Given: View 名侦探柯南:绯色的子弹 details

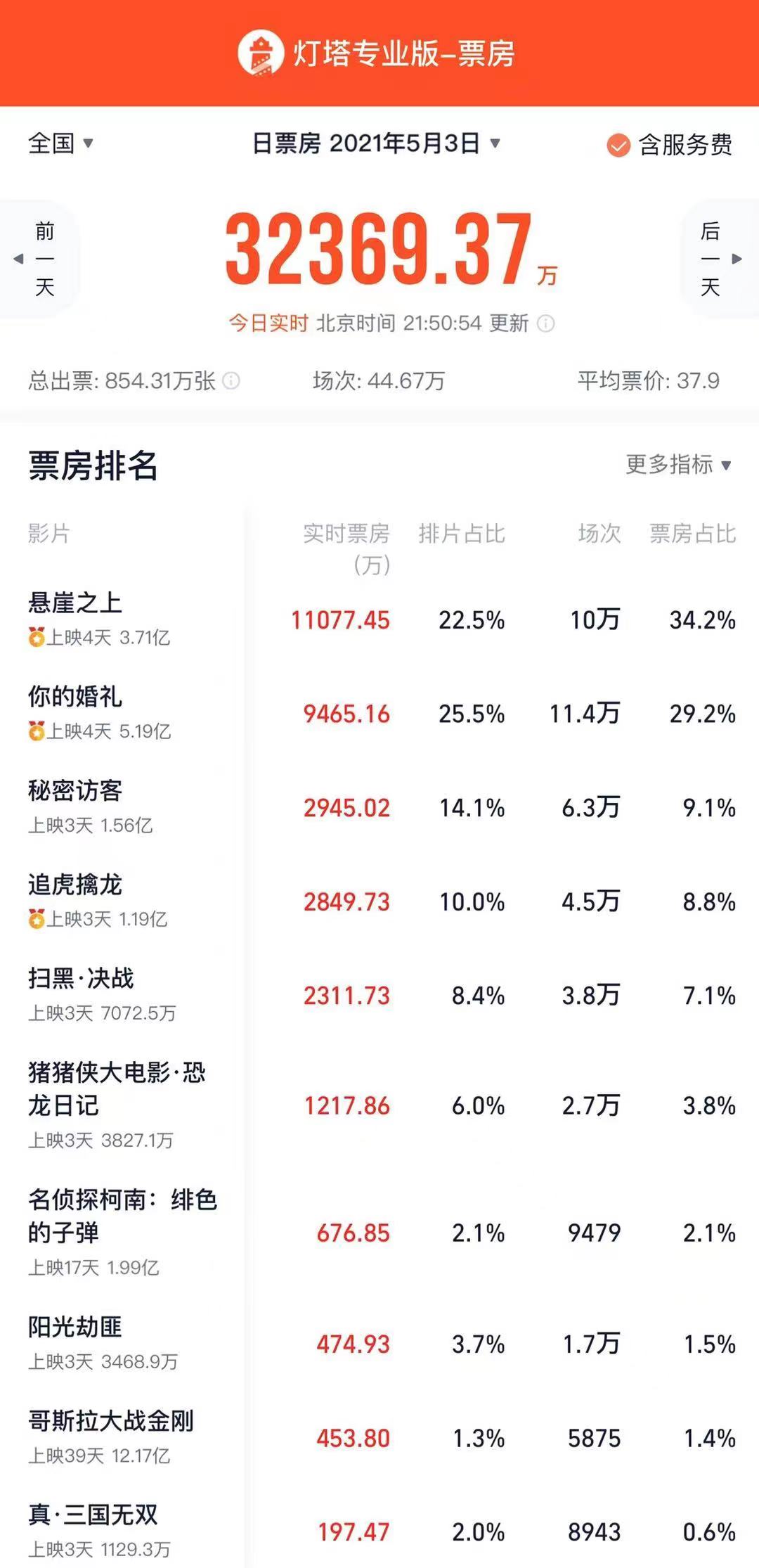Looking at the screenshot, I should tap(379, 1233).
